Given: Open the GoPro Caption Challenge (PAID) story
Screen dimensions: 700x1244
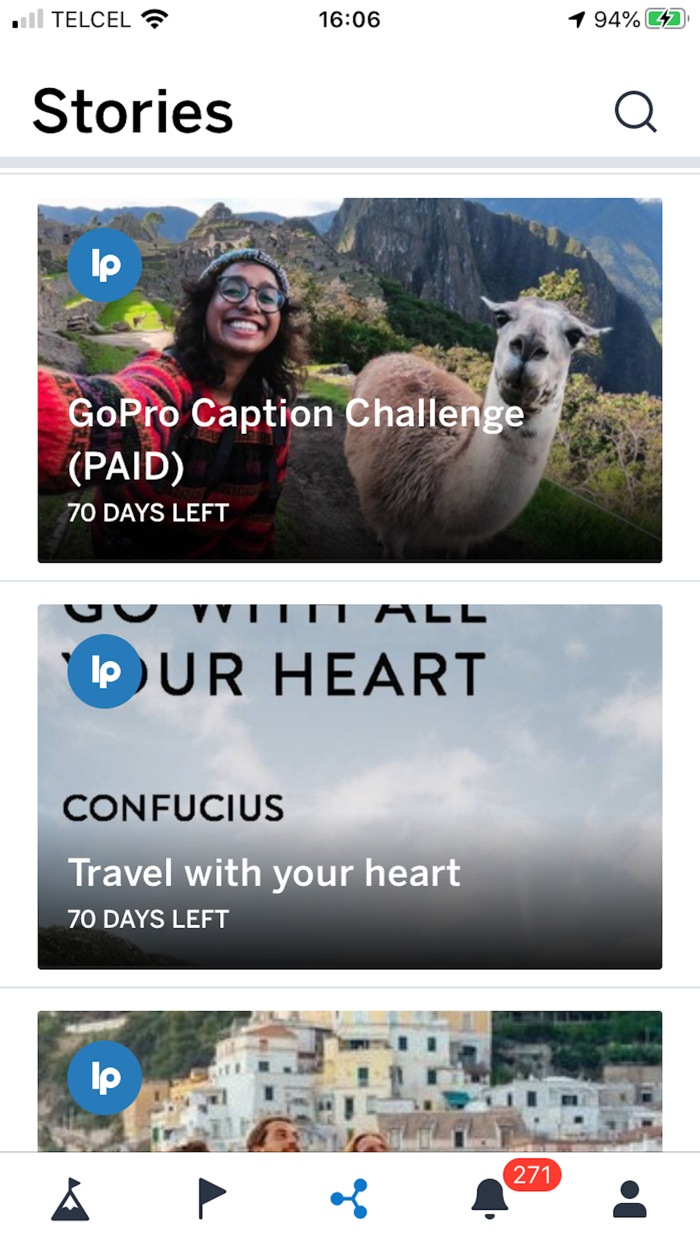Looking at the screenshot, I should click(350, 380).
